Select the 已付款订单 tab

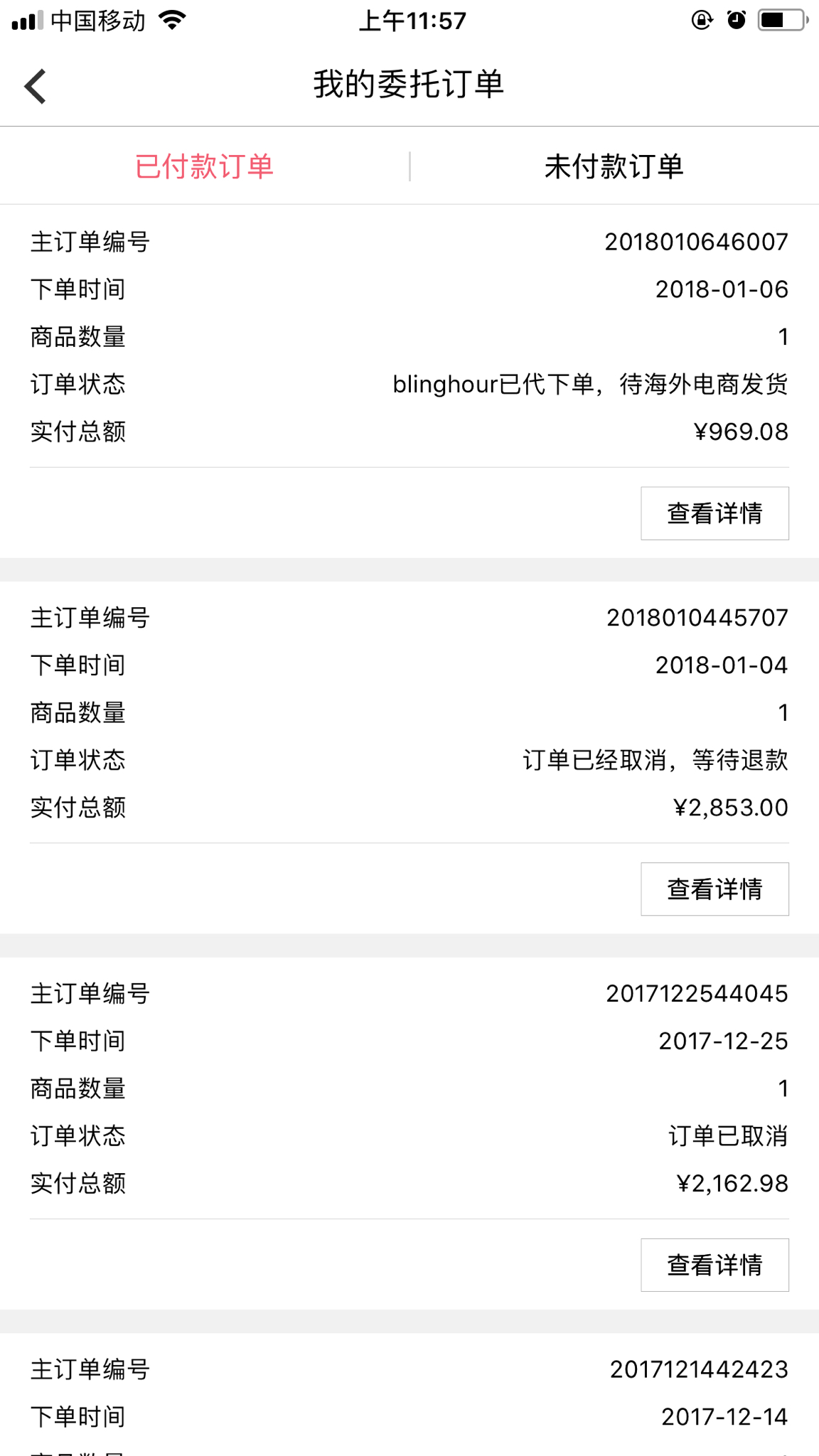click(x=205, y=166)
